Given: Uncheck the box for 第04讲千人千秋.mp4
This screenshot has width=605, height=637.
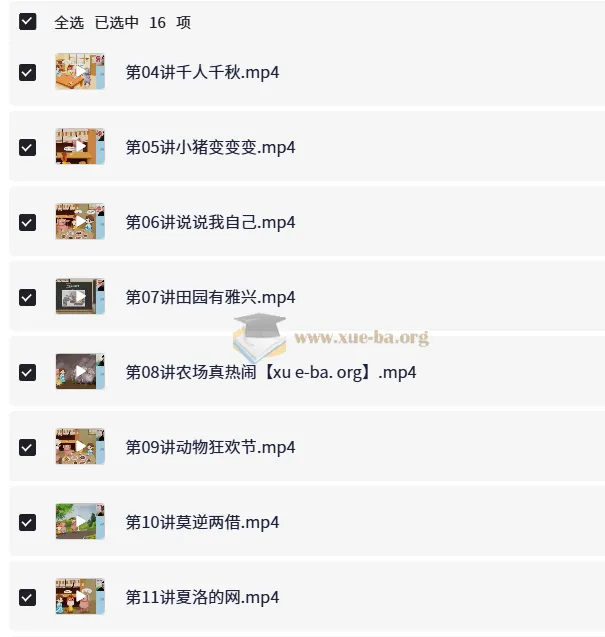Looking at the screenshot, I should (28, 72).
